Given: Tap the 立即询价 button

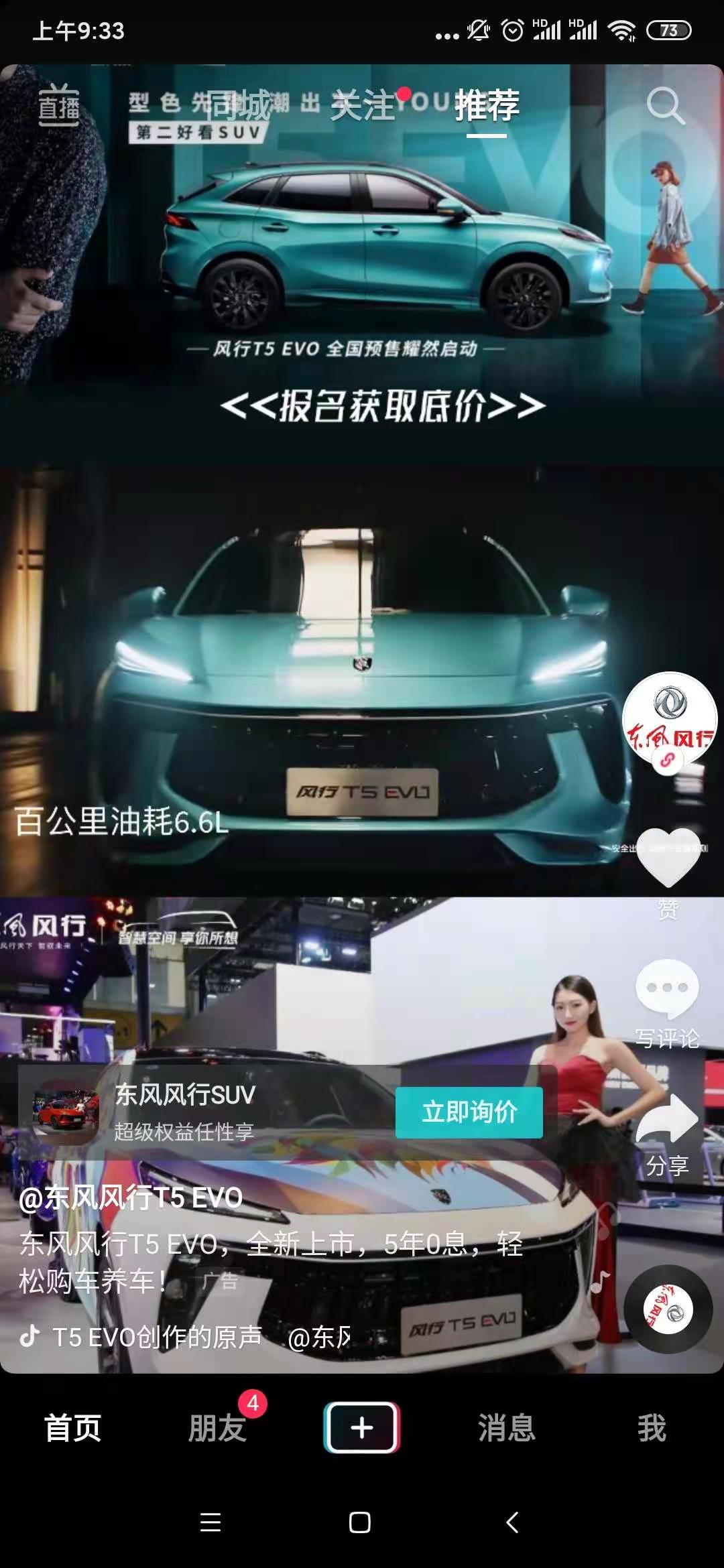Looking at the screenshot, I should (469, 1112).
